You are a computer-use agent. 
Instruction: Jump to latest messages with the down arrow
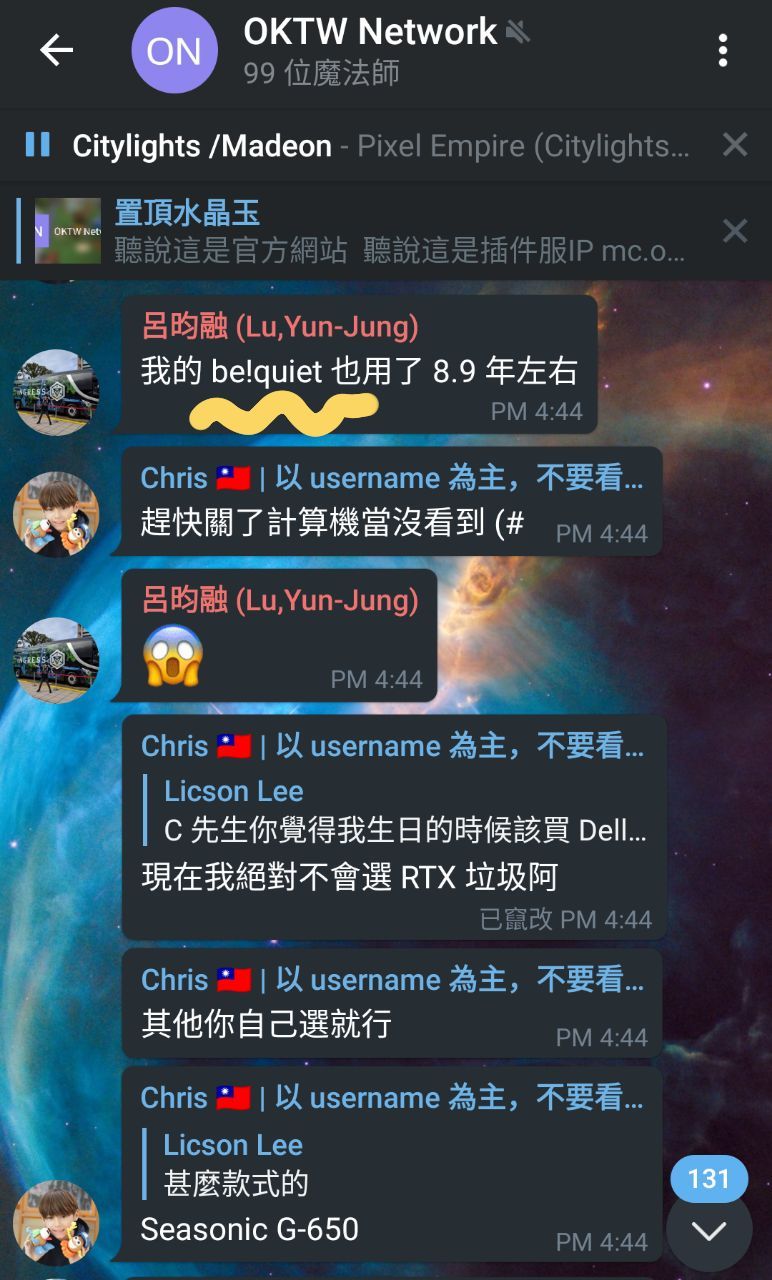(x=709, y=1231)
